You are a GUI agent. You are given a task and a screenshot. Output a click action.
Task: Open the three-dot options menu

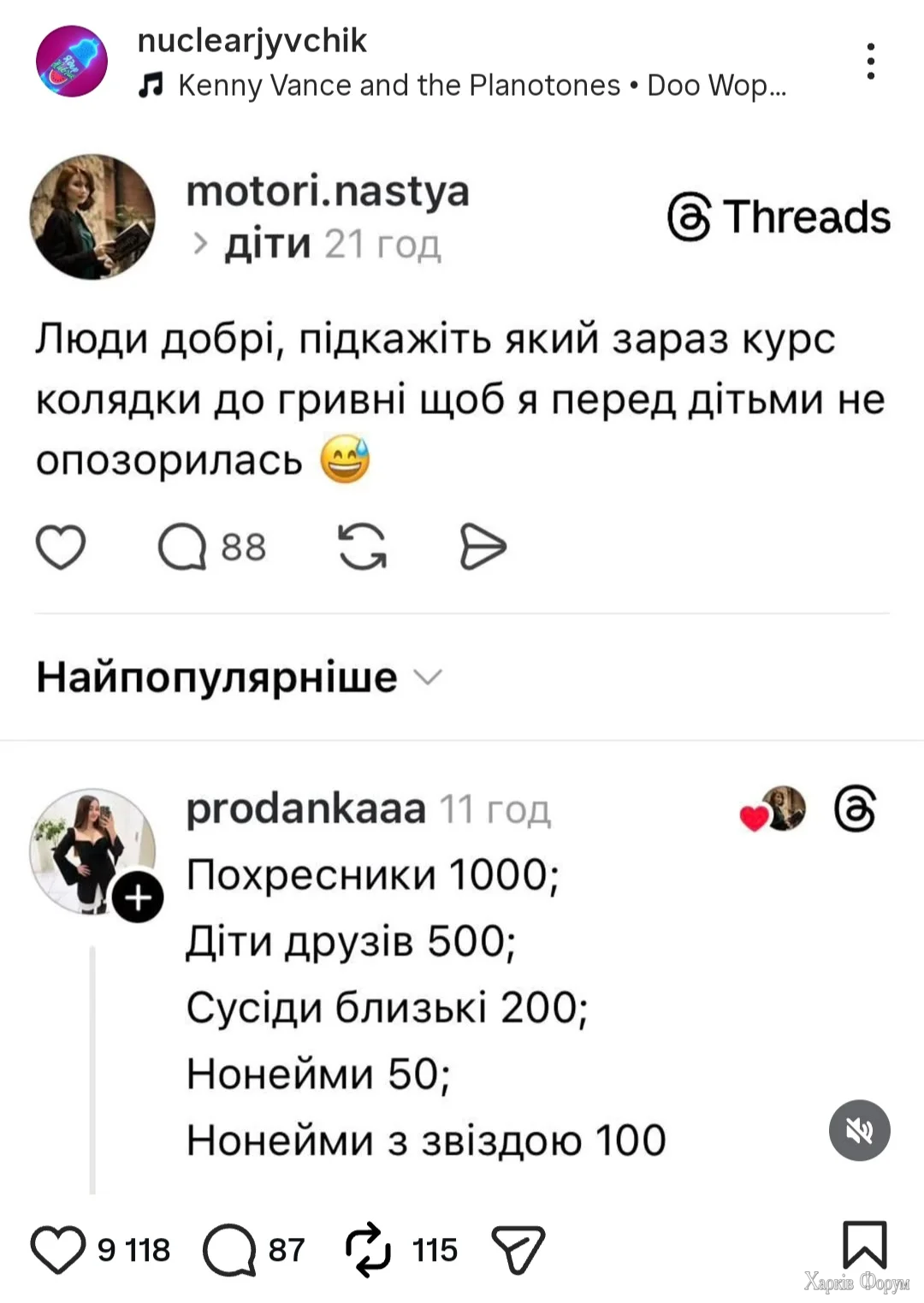[871, 60]
